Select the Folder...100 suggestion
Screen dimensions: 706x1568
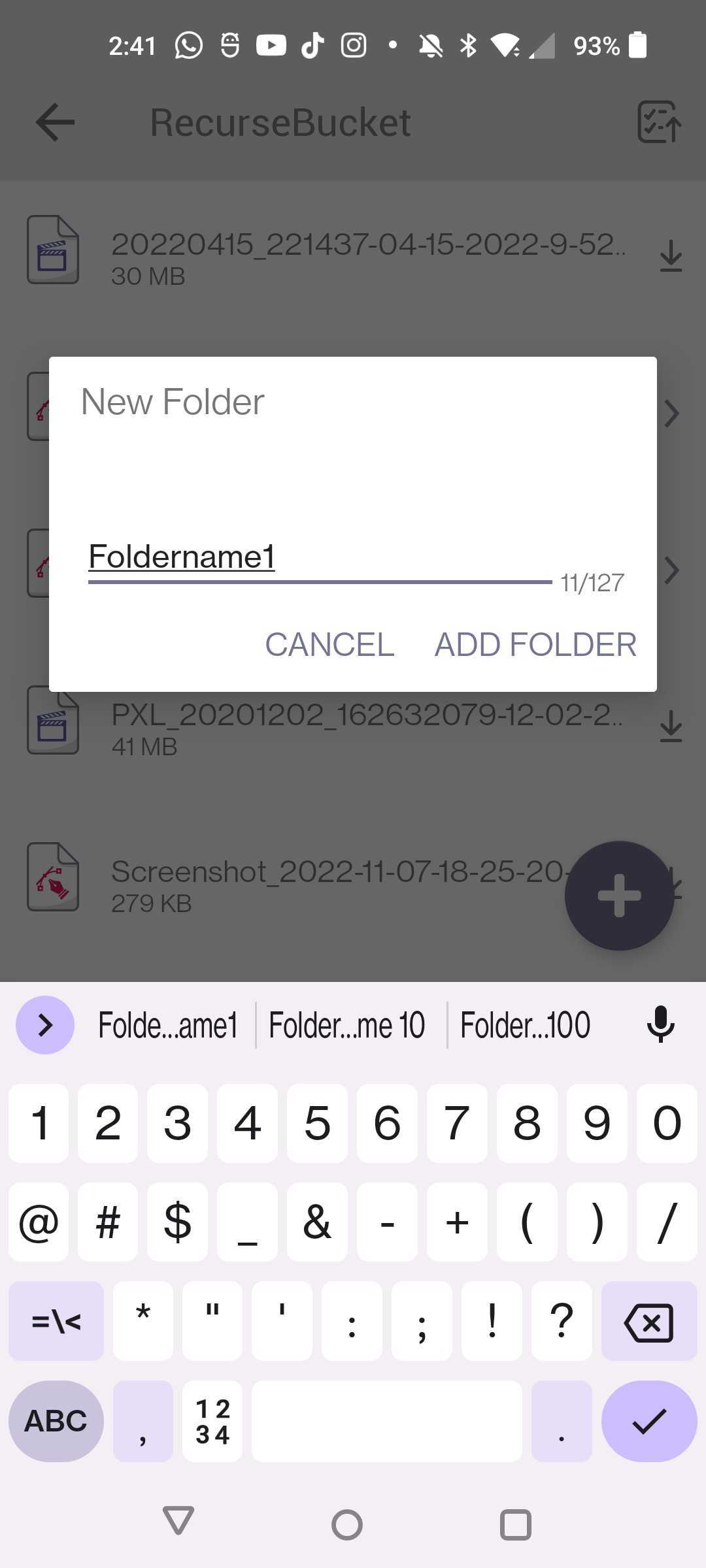tap(526, 1024)
